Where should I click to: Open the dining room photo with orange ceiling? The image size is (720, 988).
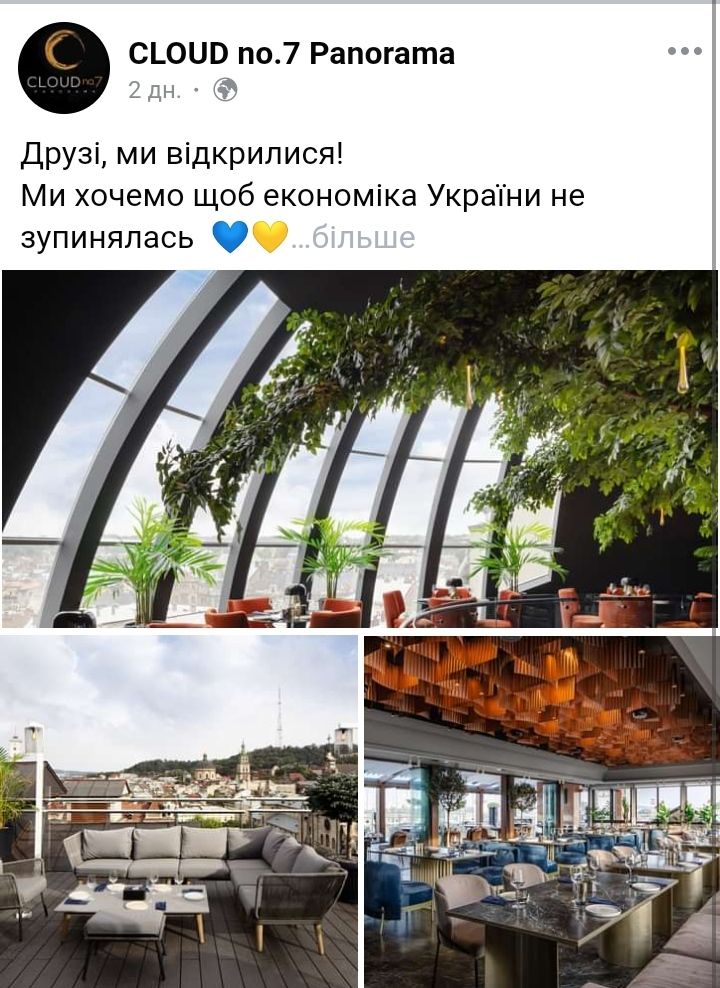(x=540, y=810)
